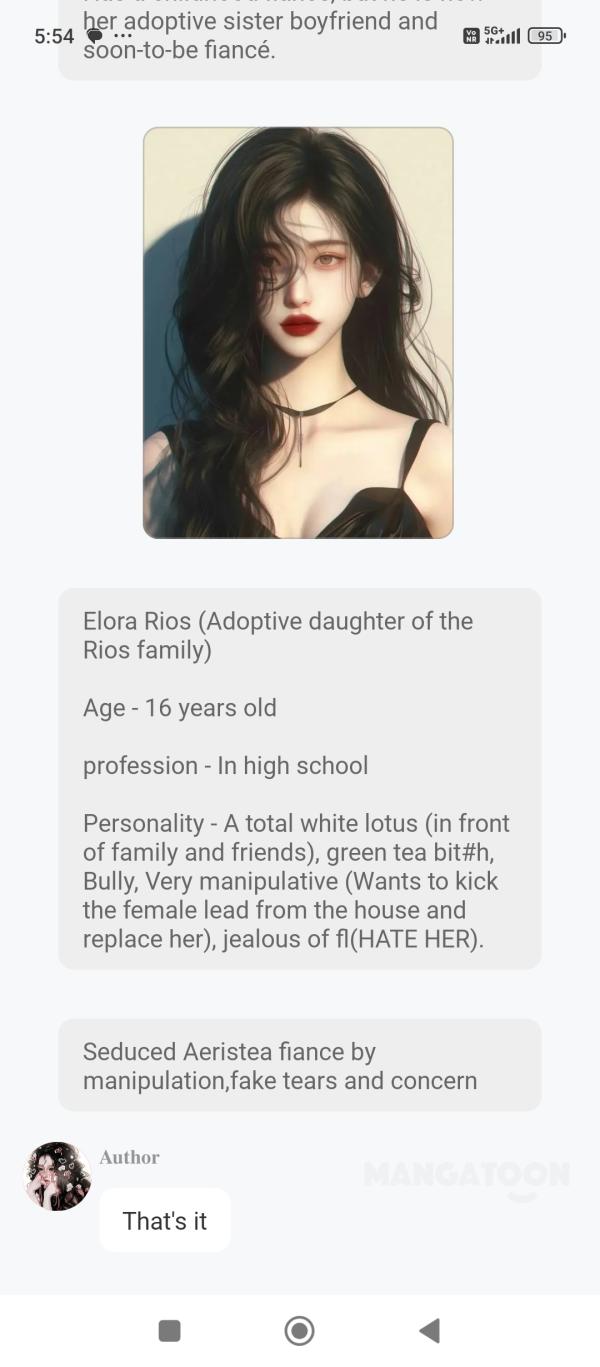600x1367 pixels.
Task: Go back with the system back button
Action: pos(429,1330)
